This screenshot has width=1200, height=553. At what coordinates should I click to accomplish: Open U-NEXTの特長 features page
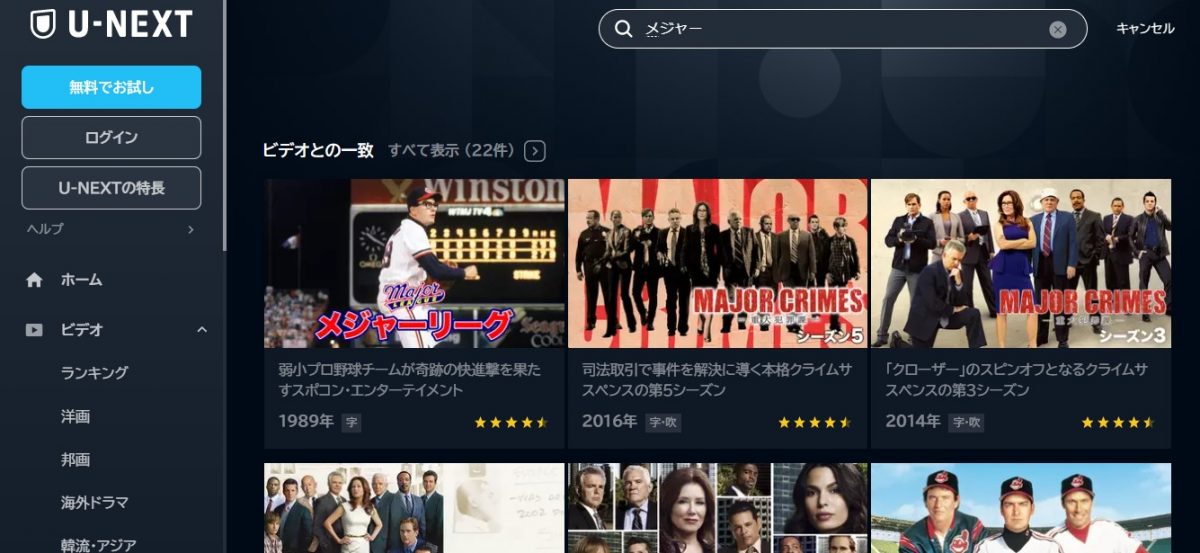[x=111, y=187]
